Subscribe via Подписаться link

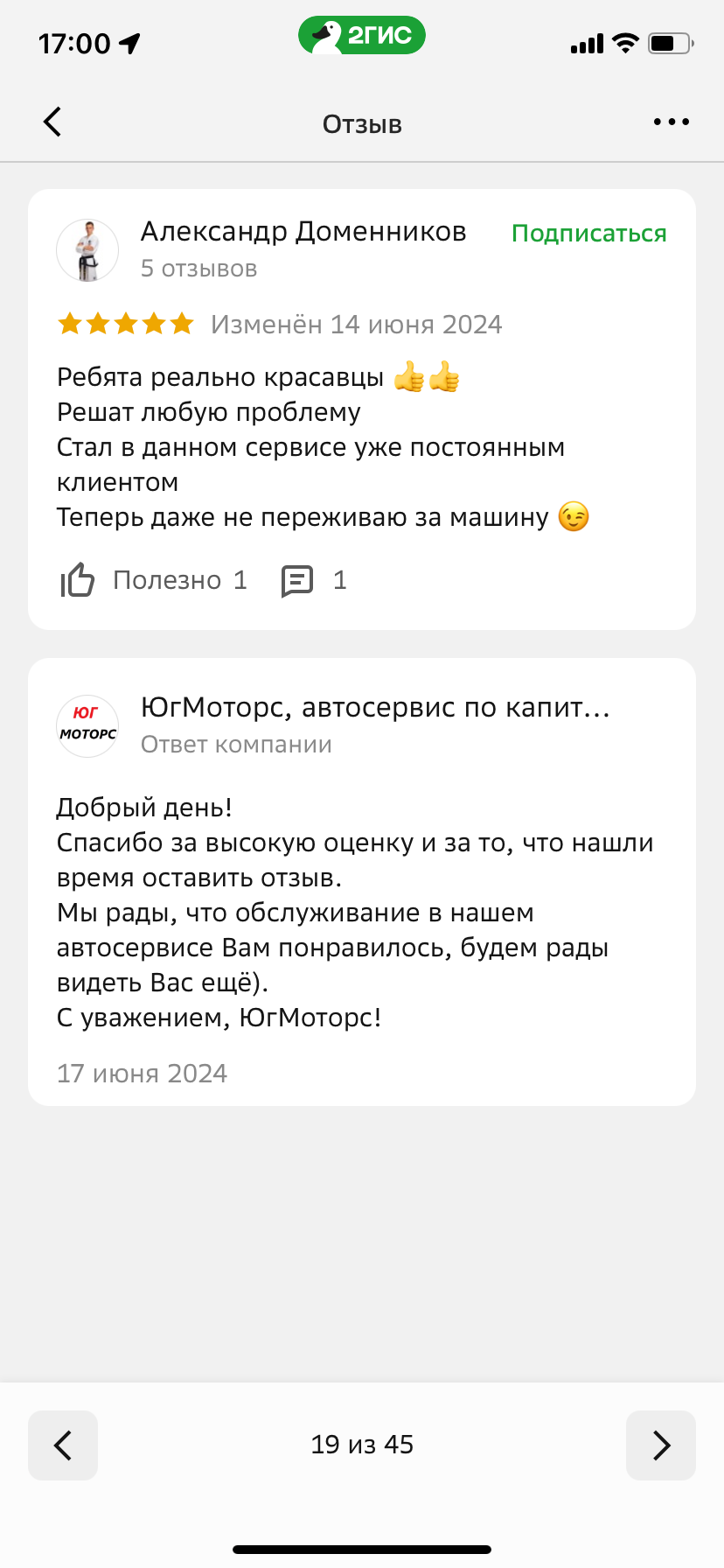click(x=588, y=234)
